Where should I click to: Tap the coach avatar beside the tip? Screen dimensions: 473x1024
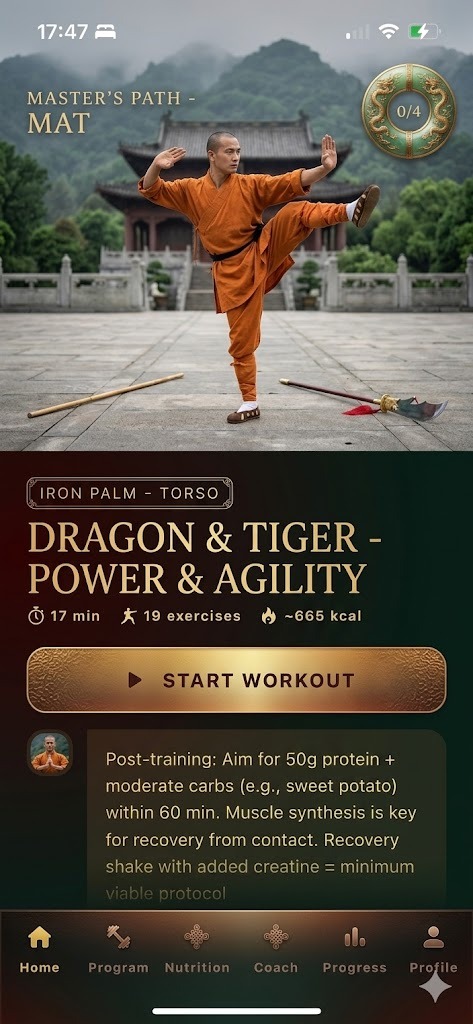coord(50,752)
